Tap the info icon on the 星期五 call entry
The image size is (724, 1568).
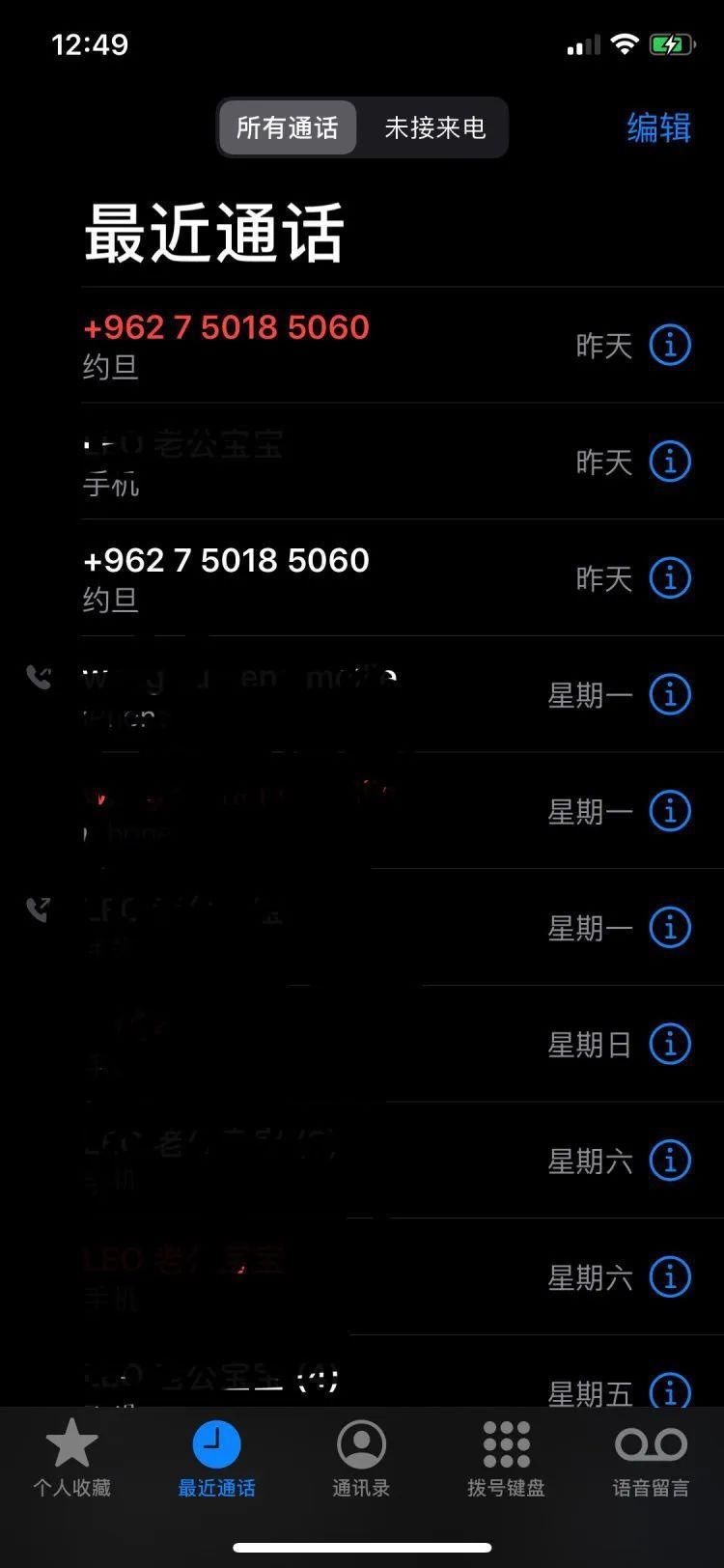click(x=670, y=1391)
